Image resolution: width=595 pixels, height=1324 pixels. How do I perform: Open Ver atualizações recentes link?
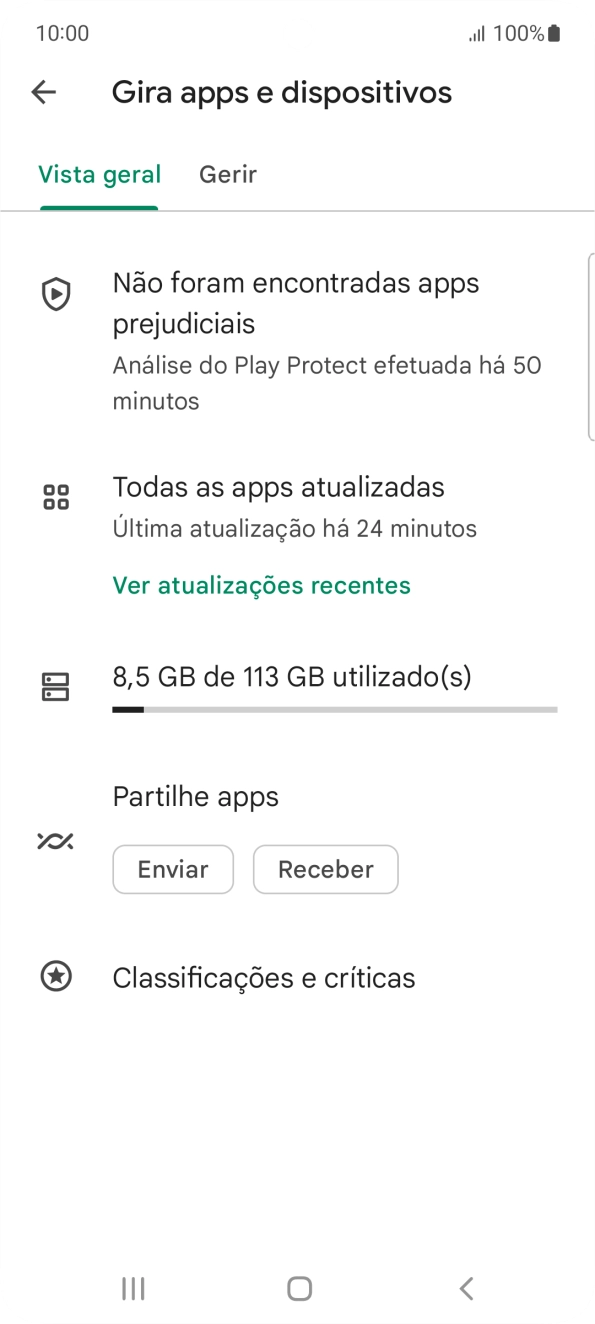(261, 585)
